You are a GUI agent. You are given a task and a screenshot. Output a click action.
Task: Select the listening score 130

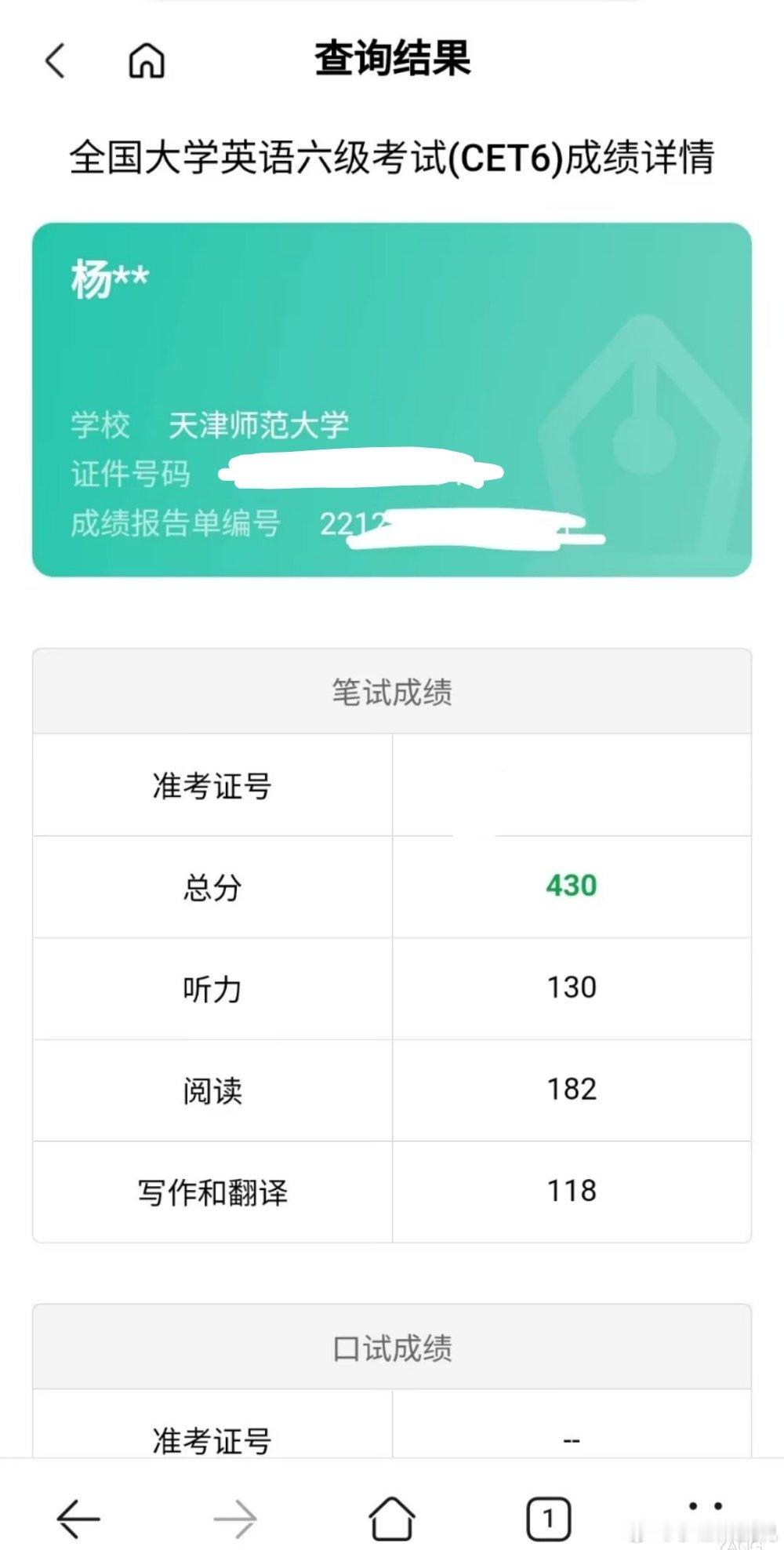pos(572,987)
